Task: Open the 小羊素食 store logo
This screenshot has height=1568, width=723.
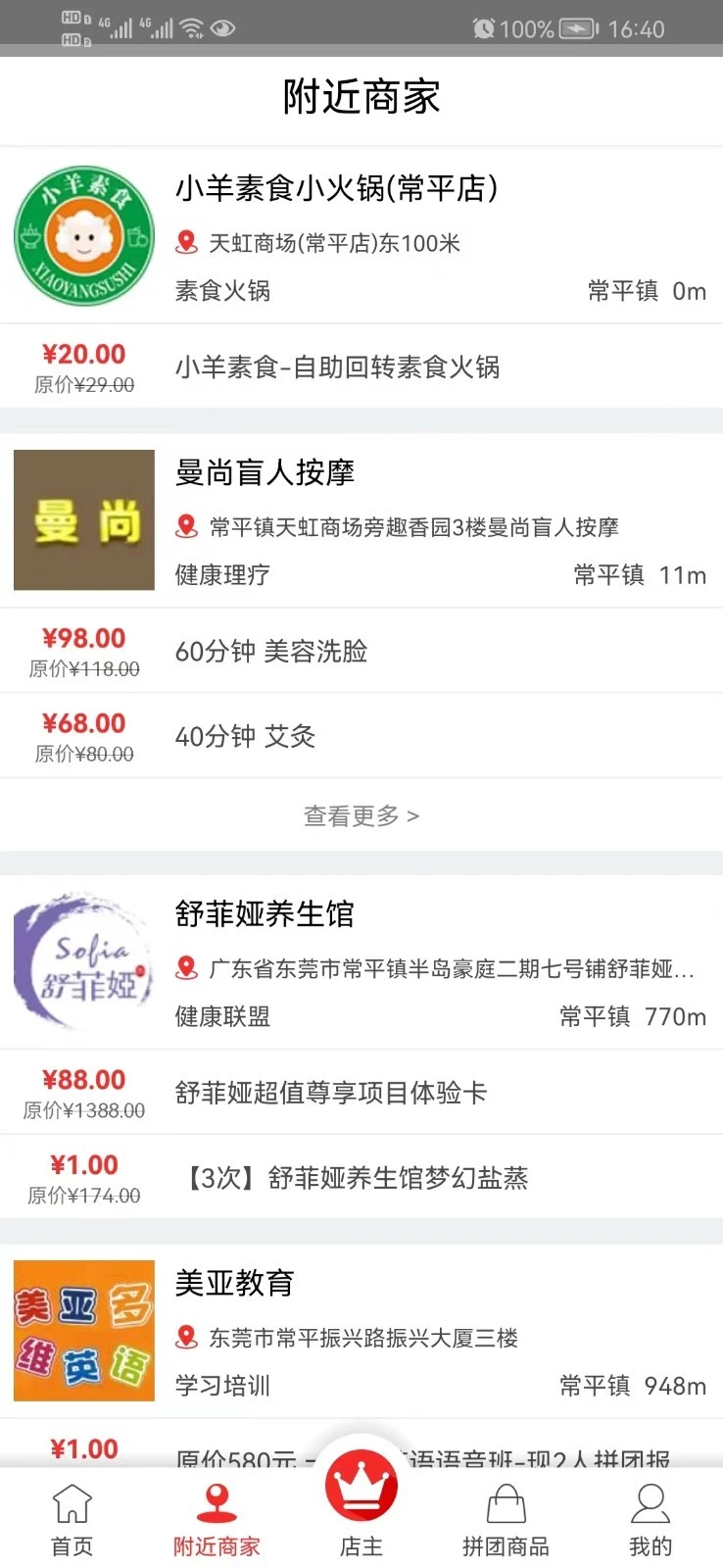Action: pyautogui.click(x=83, y=235)
